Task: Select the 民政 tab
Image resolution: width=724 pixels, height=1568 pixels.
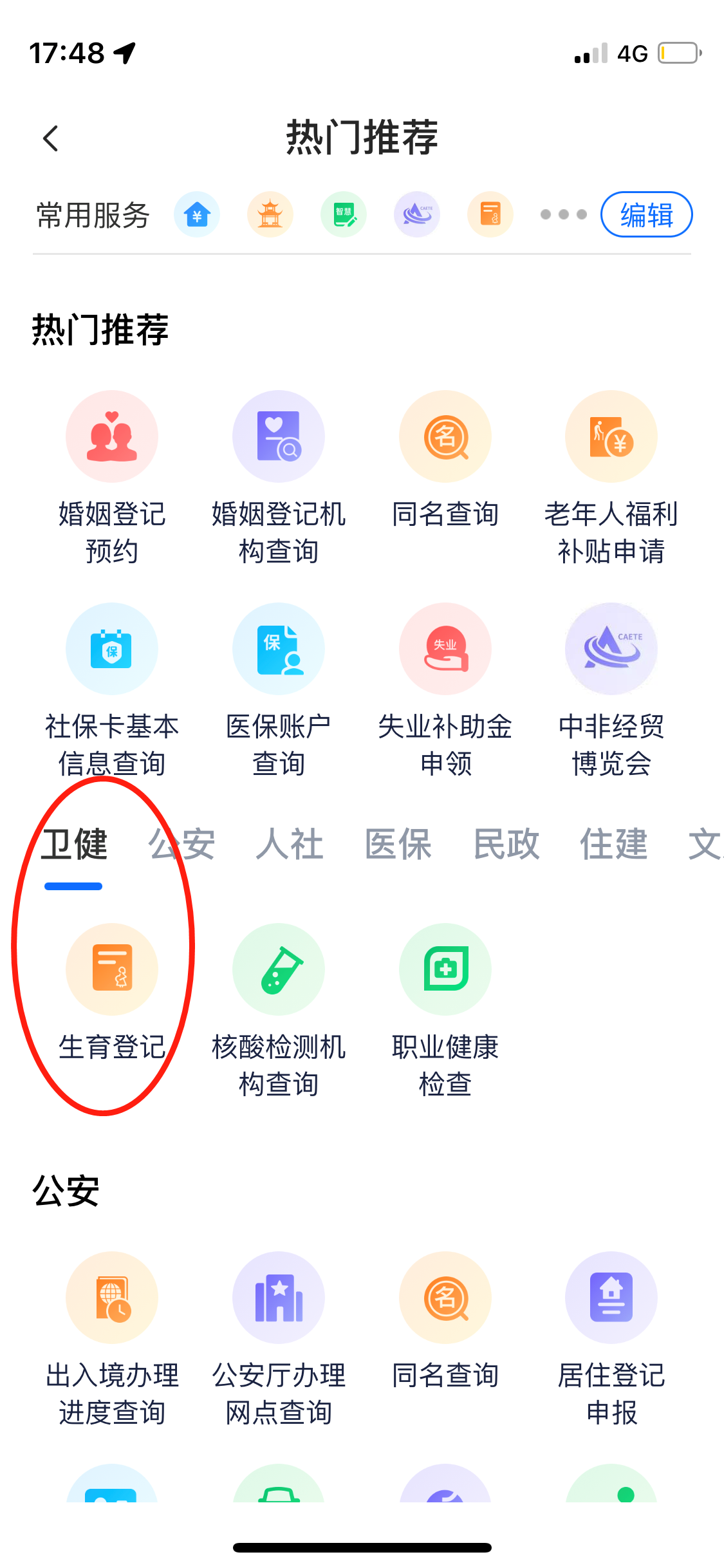Action: tap(506, 844)
